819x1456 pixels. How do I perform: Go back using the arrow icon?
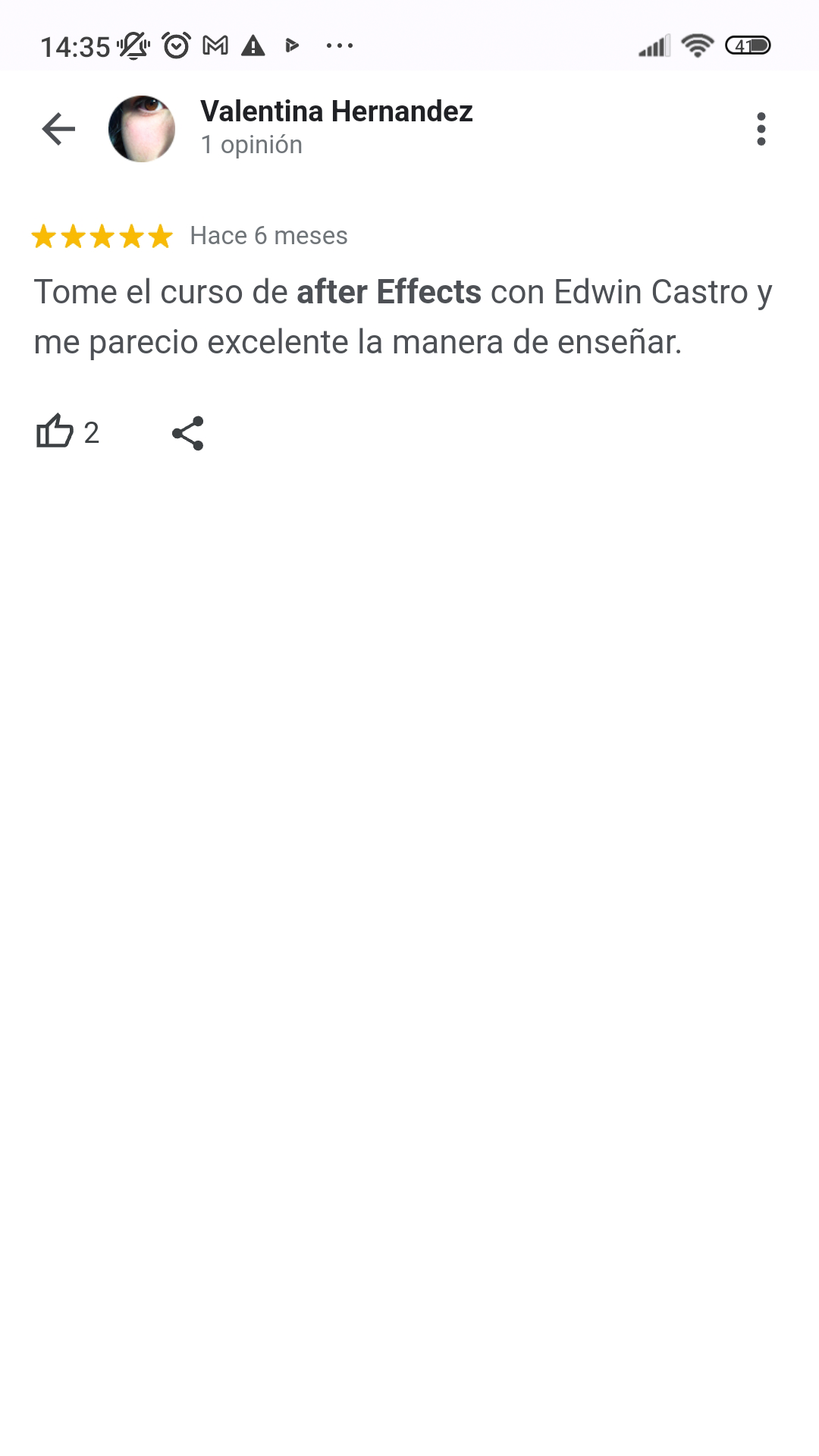click(x=58, y=129)
